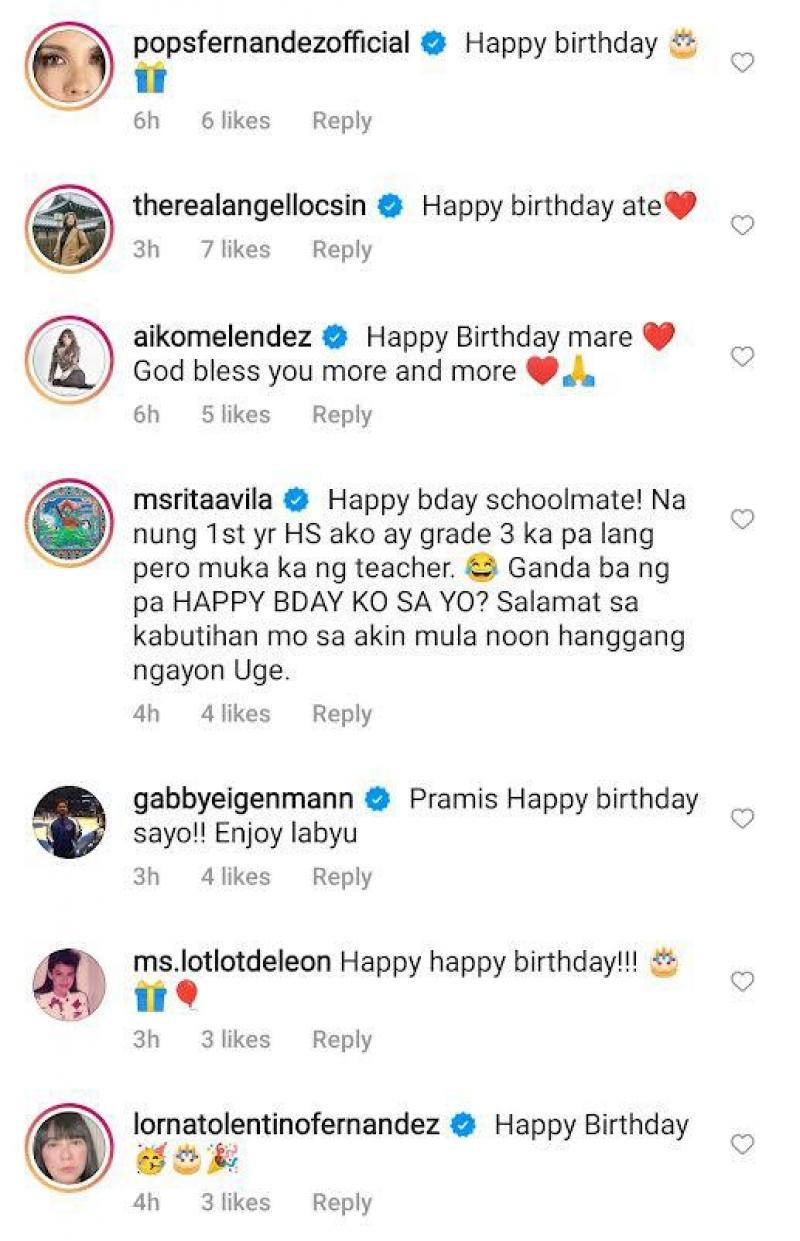Screen dimensions: 800x1241
Task: View gabbyeigenmann's profile avatar
Action: (x=69, y=822)
